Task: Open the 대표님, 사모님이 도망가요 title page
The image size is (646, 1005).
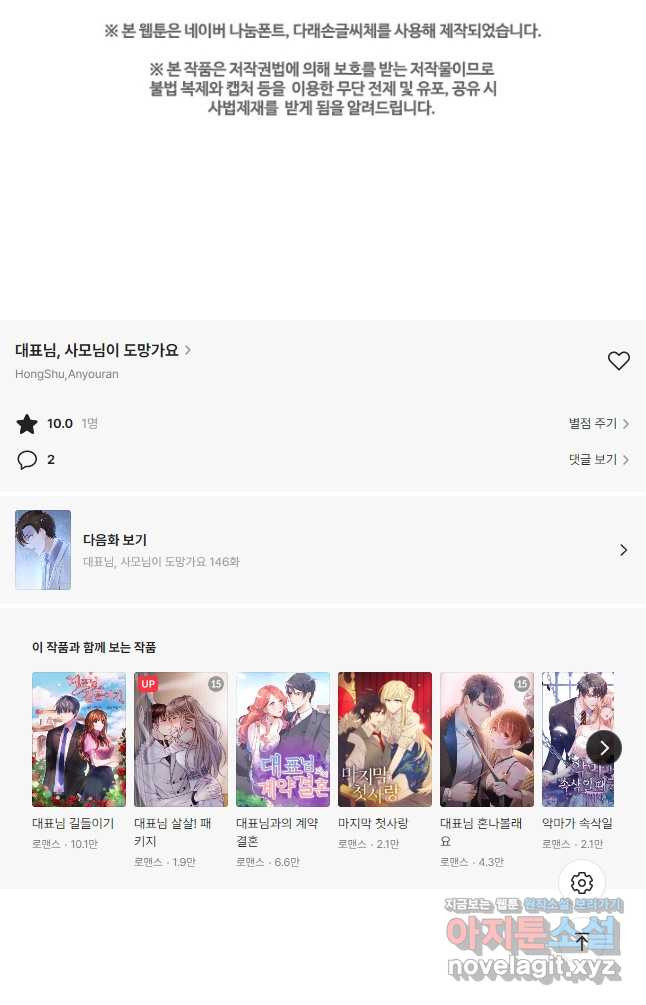Action: coord(102,350)
